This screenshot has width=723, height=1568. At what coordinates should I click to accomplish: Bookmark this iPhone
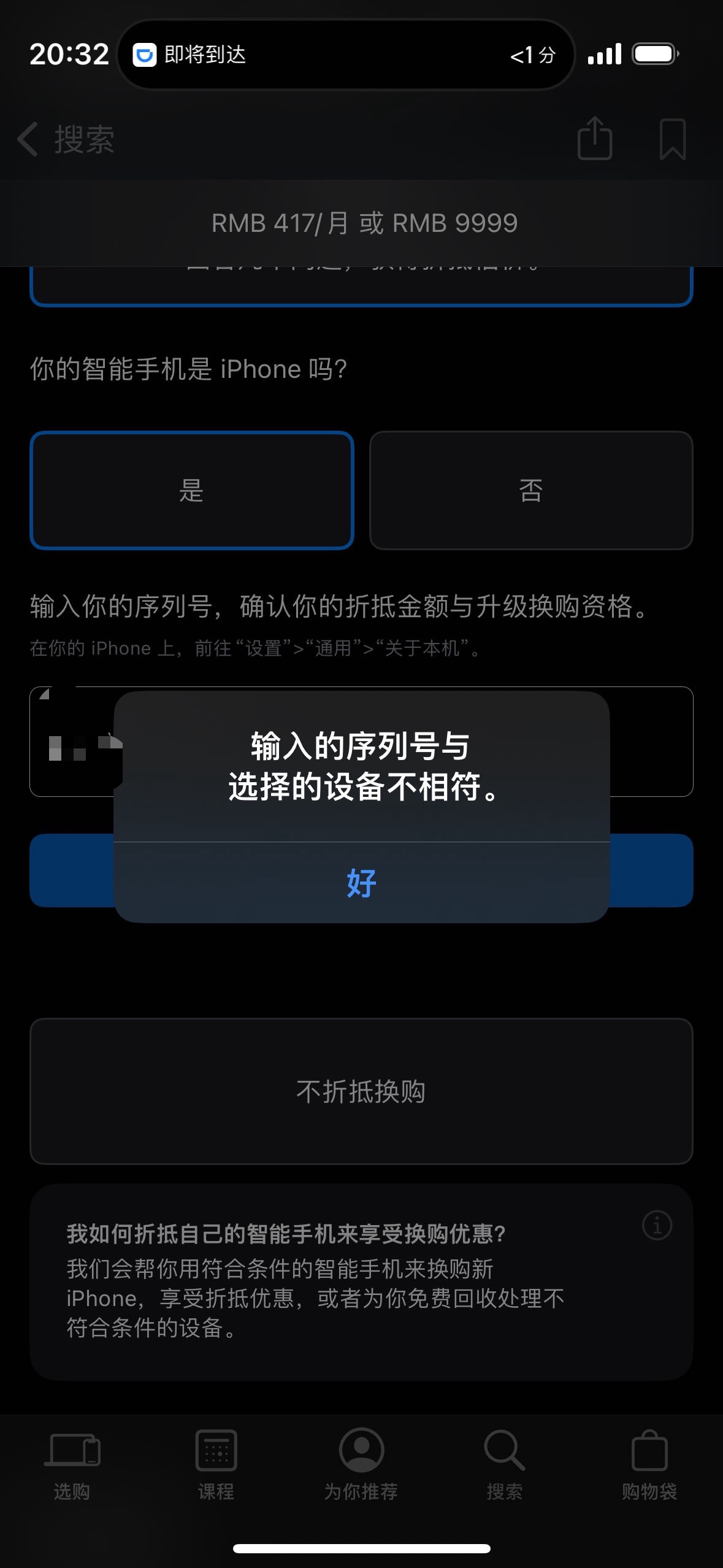coord(672,139)
